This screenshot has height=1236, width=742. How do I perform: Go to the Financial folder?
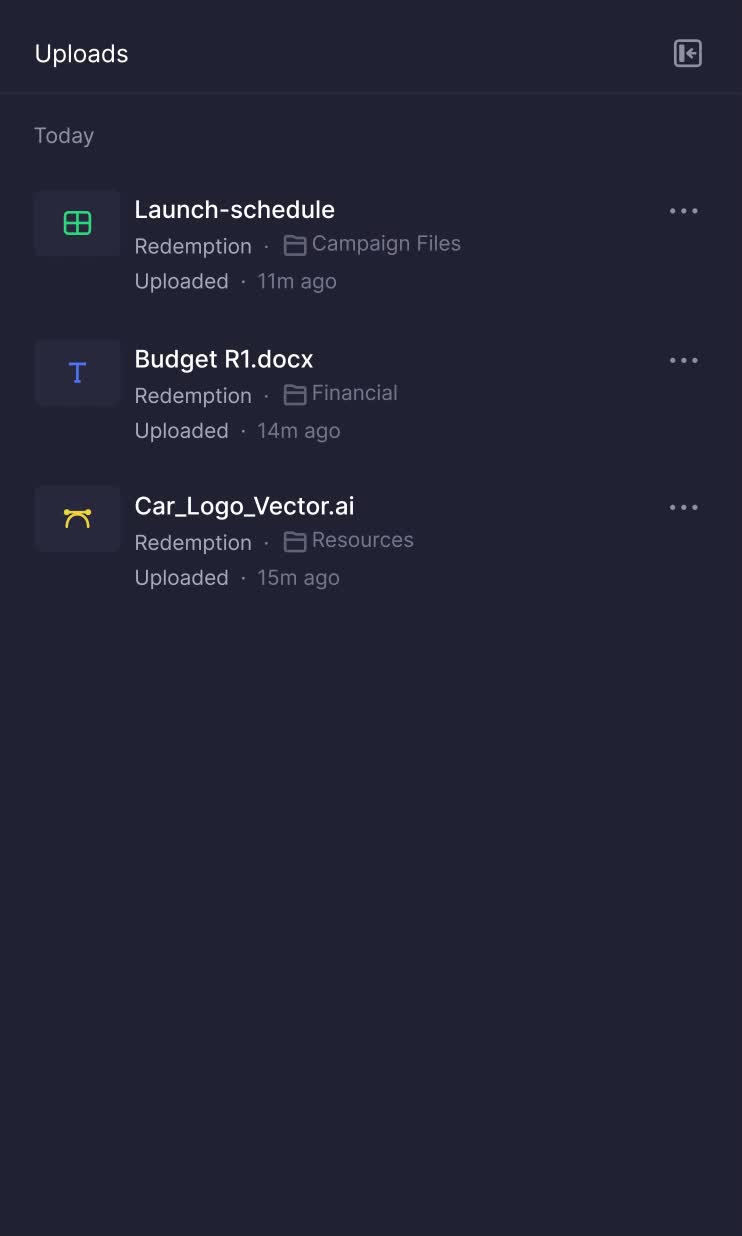342,393
